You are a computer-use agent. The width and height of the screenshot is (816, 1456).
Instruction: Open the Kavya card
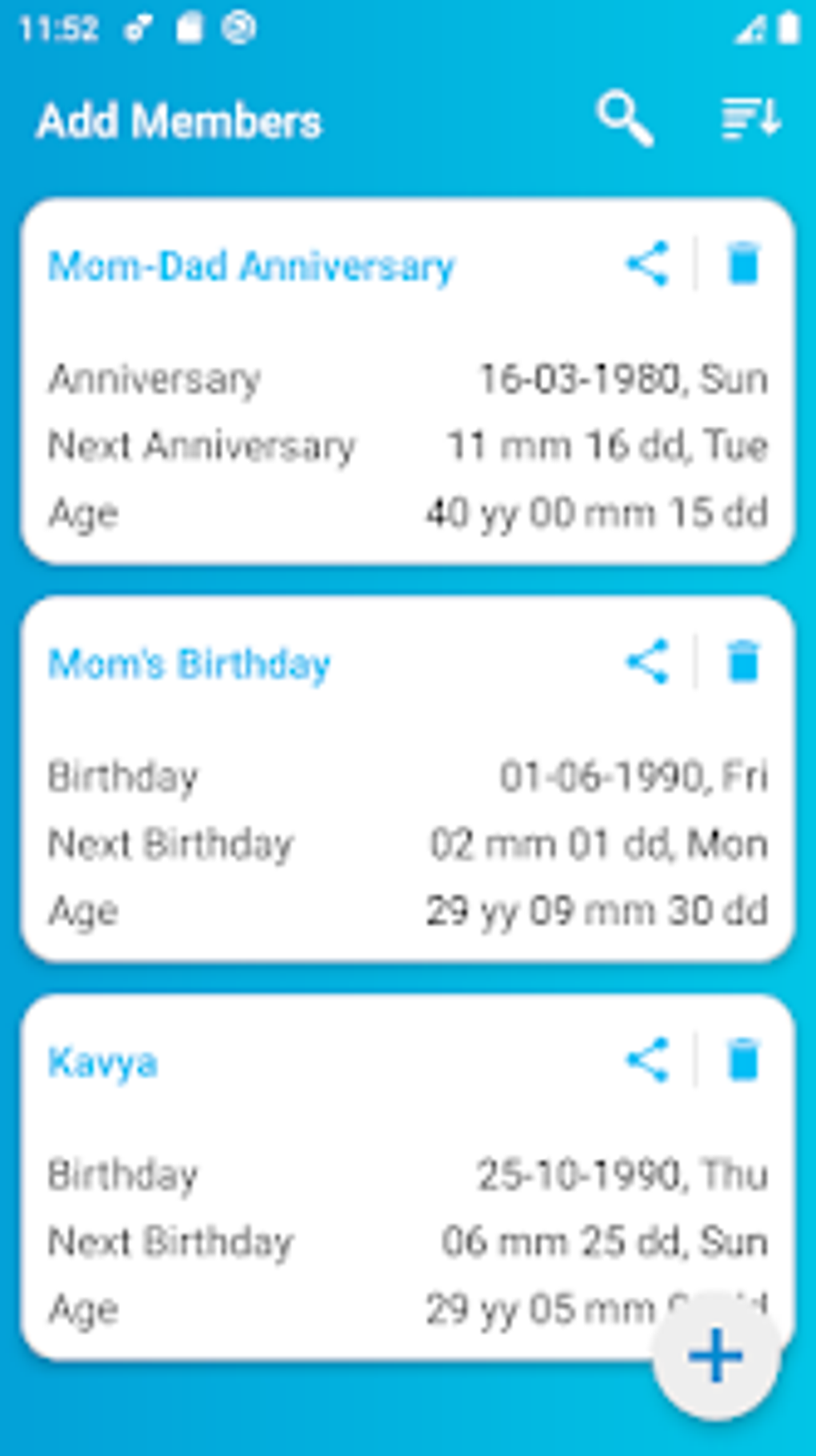tap(408, 1177)
